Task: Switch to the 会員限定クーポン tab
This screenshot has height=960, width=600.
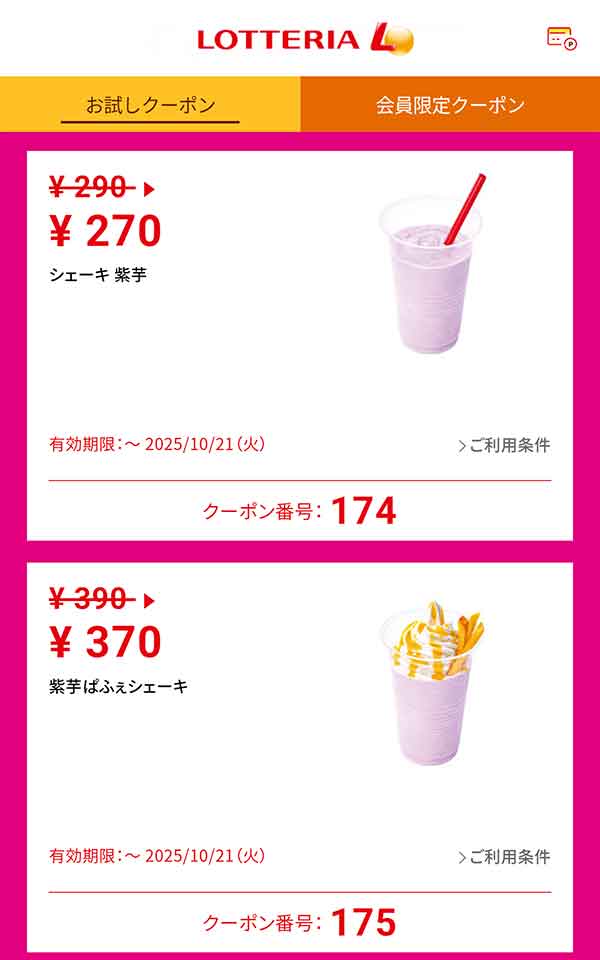Action: point(450,105)
